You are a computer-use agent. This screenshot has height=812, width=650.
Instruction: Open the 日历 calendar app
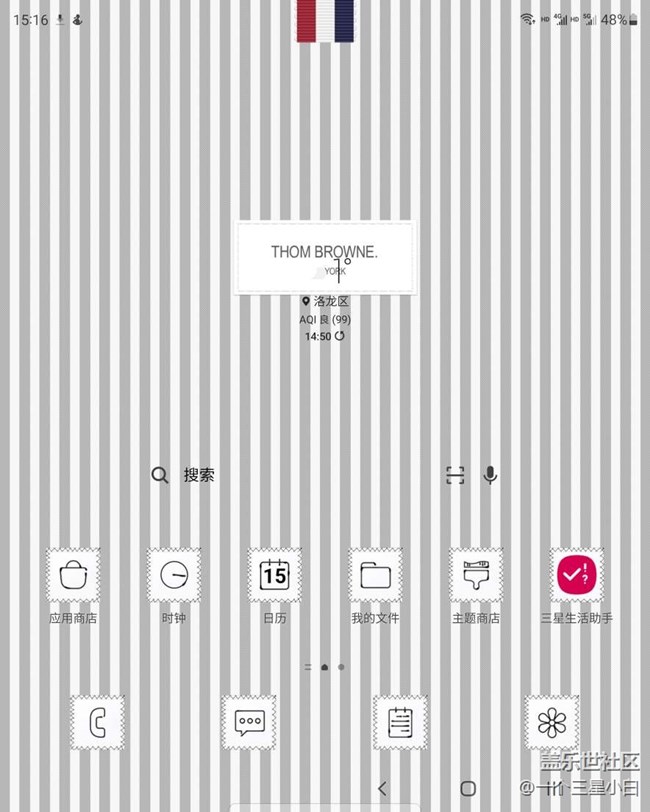[x=274, y=575]
